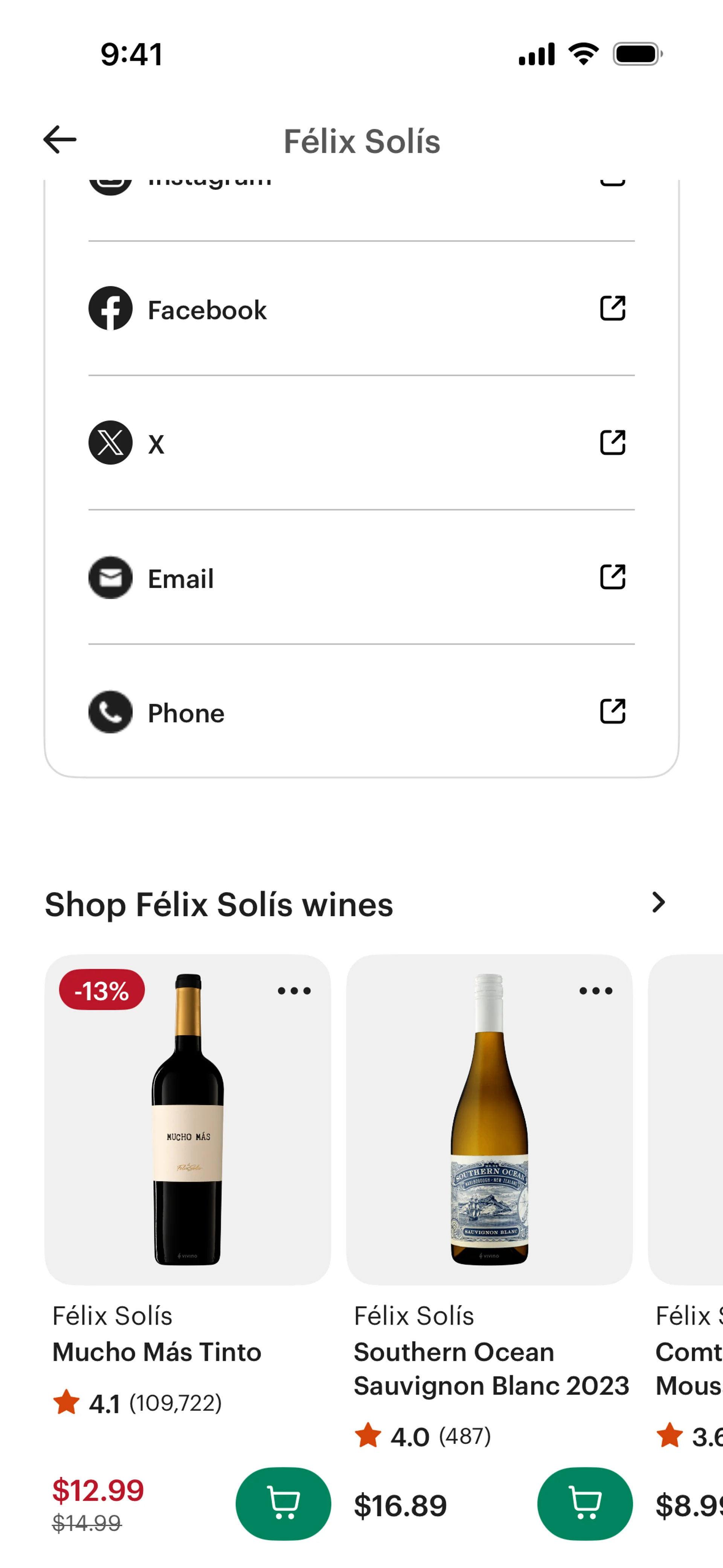723x1568 pixels.
Task: Open more options for Mucho Más Tinto
Action: [294, 991]
